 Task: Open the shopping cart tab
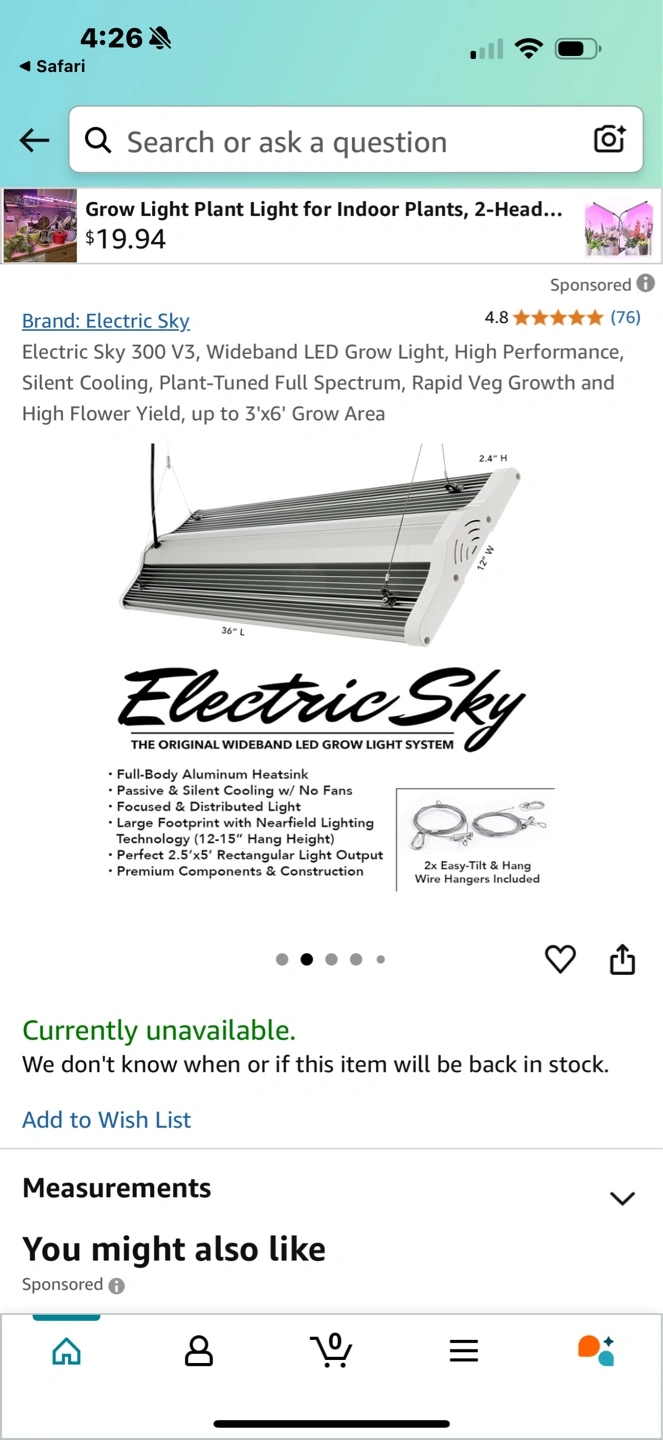pyautogui.click(x=331, y=1350)
